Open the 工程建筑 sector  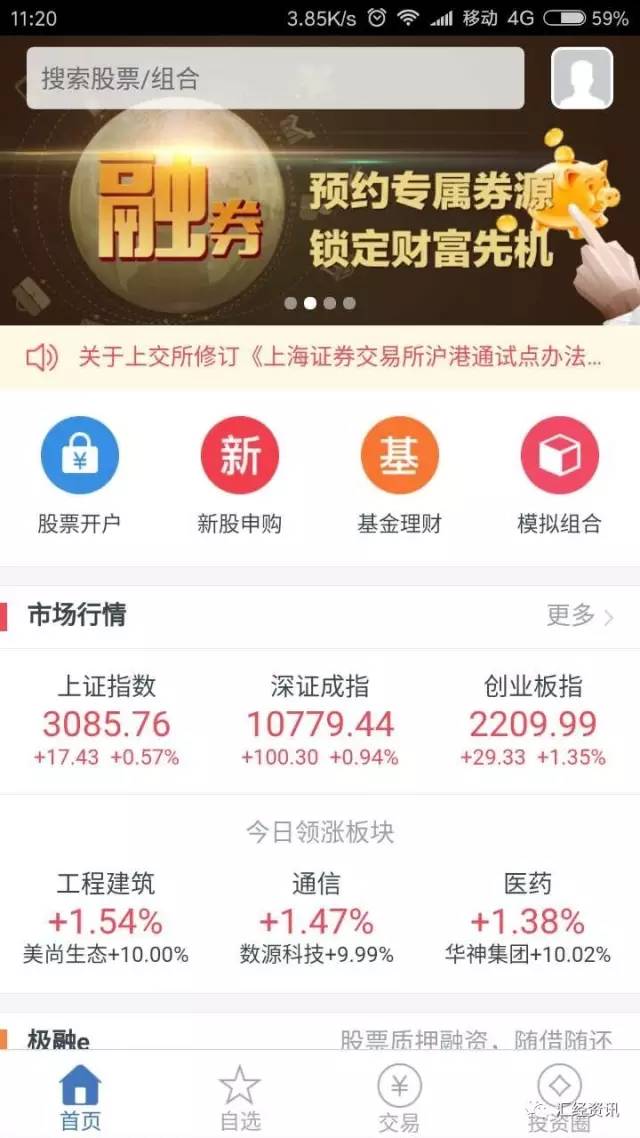point(106,918)
